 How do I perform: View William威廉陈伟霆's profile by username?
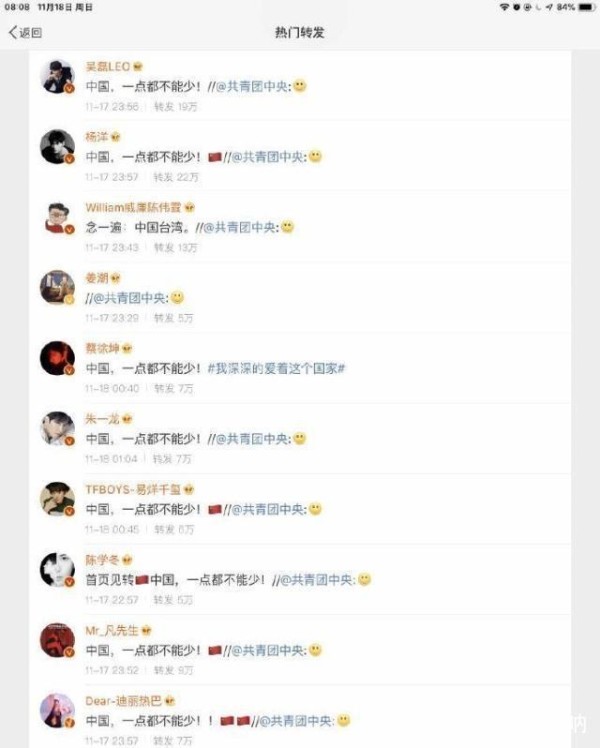coord(133,207)
